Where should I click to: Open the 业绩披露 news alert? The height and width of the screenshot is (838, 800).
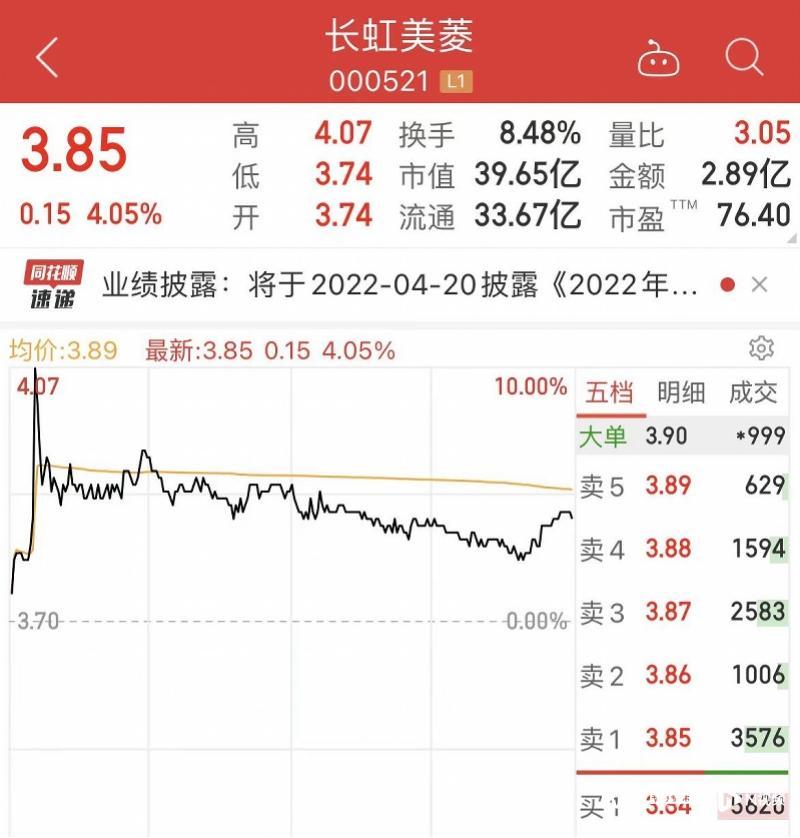[400, 285]
